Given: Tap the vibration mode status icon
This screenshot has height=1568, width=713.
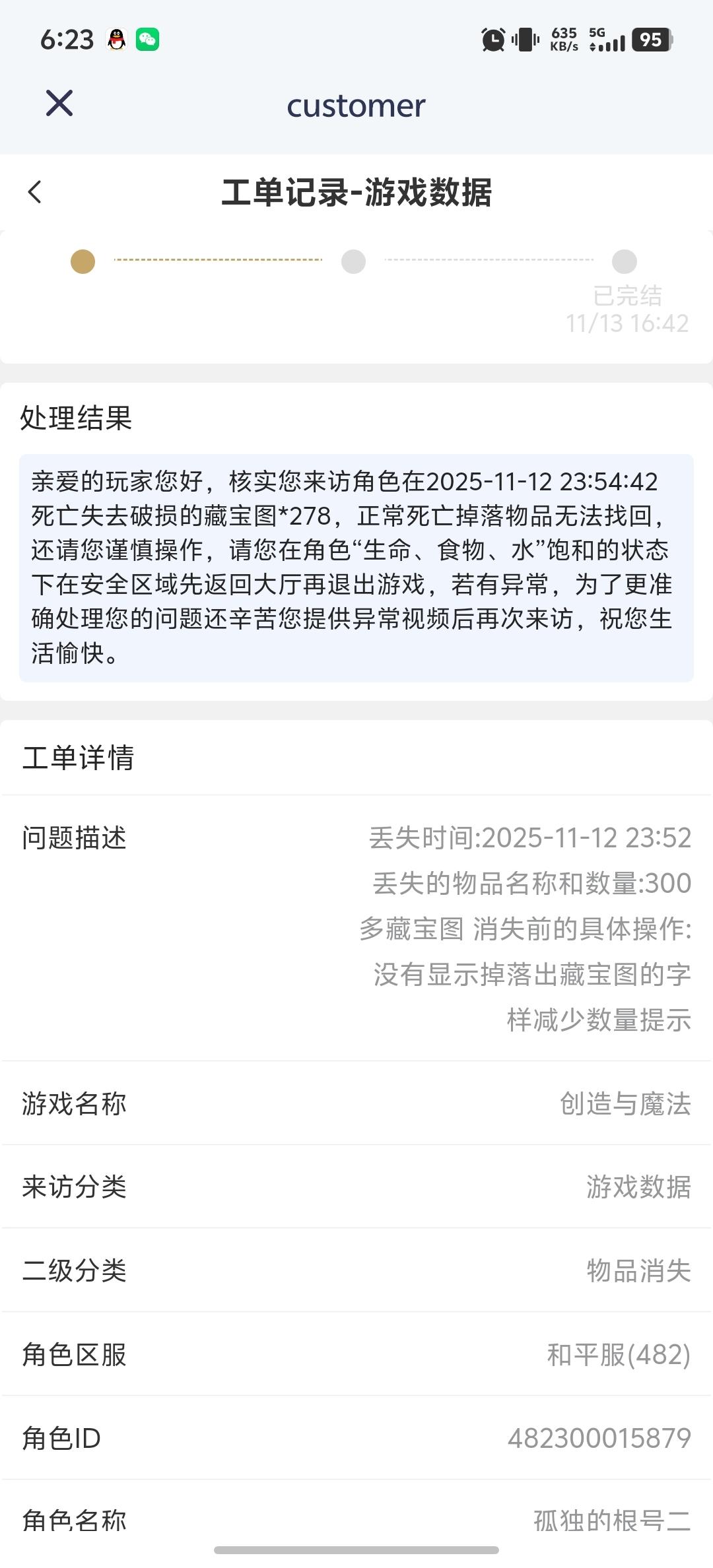Looking at the screenshot, I should pos(524,40).
